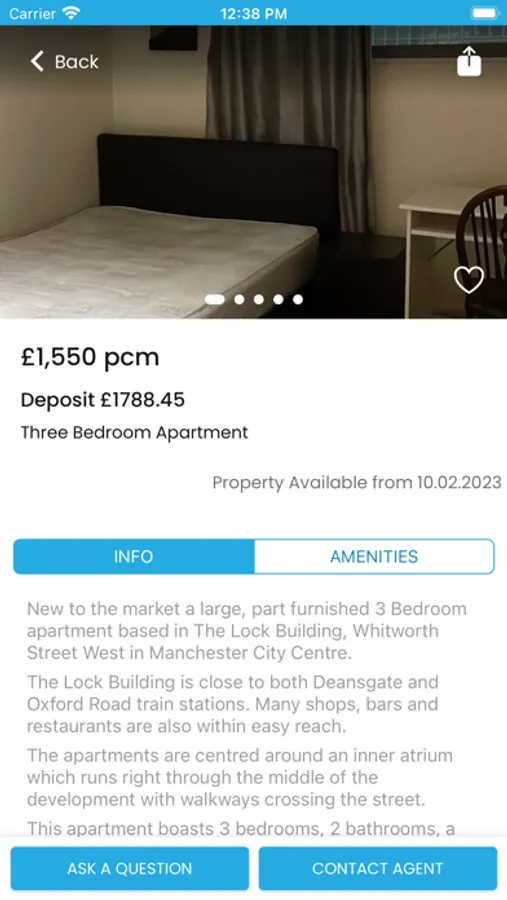Share this property listing

pos(469,61)
